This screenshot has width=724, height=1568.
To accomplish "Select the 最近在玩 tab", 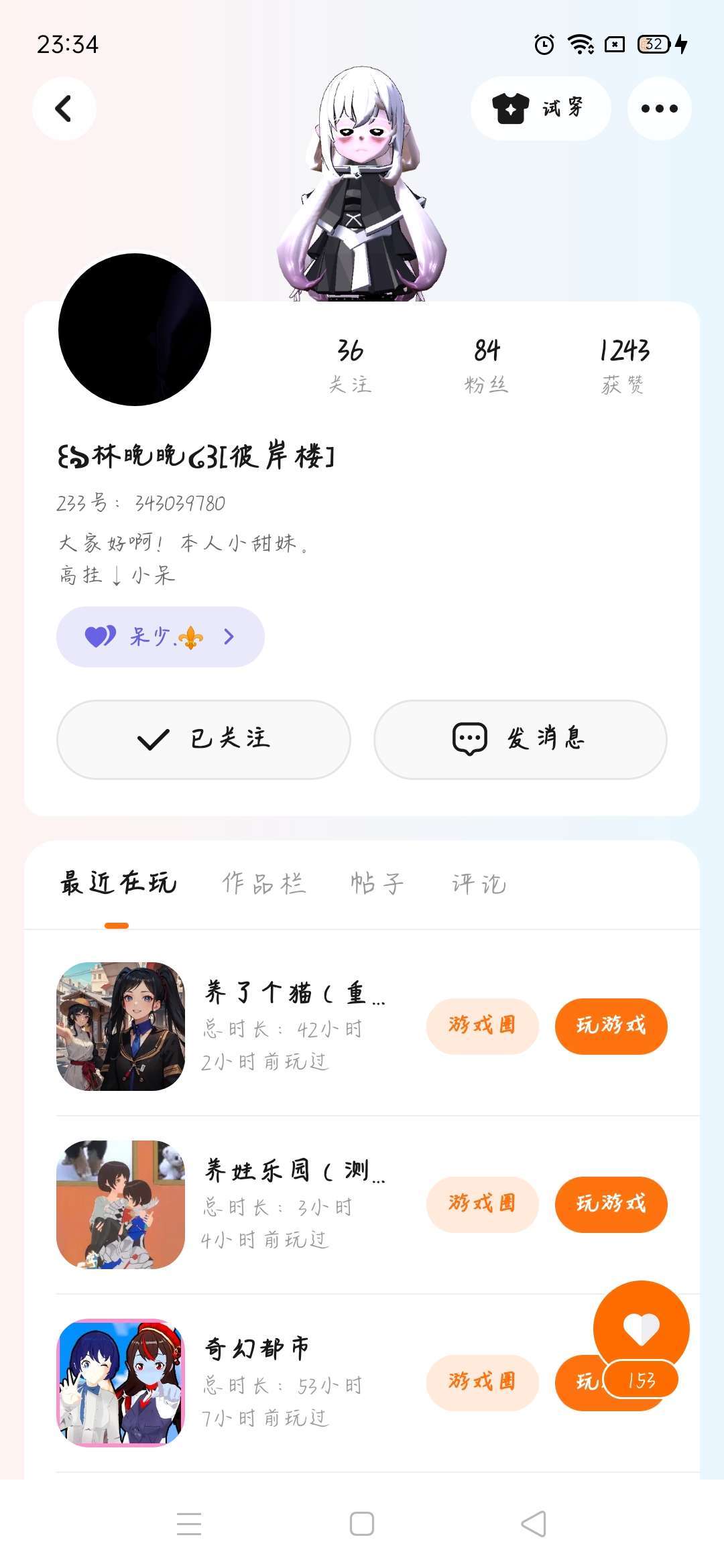I will pyautogui.click(x=118, y=883).
